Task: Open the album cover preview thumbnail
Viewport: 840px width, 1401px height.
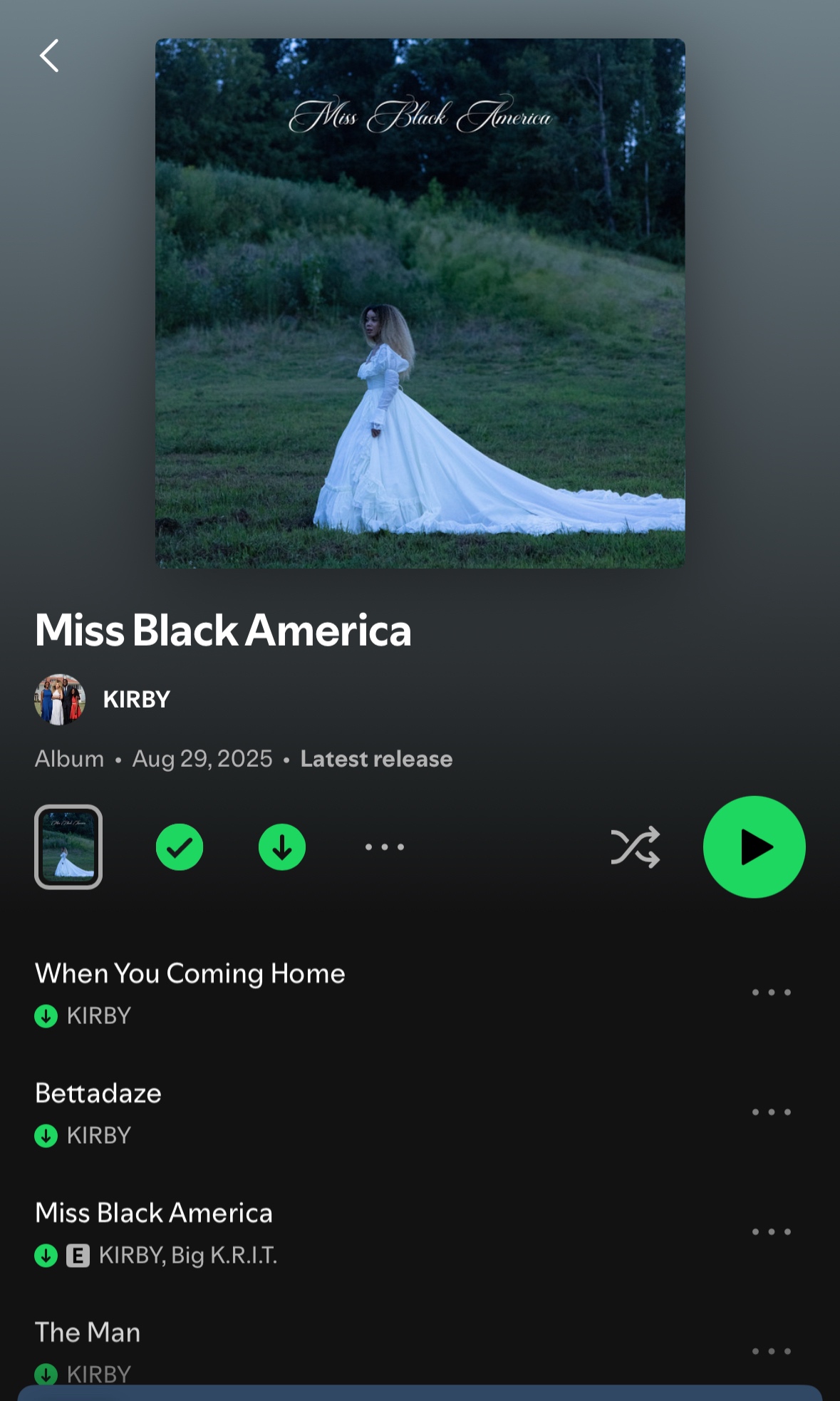Action: click(68, 847)
